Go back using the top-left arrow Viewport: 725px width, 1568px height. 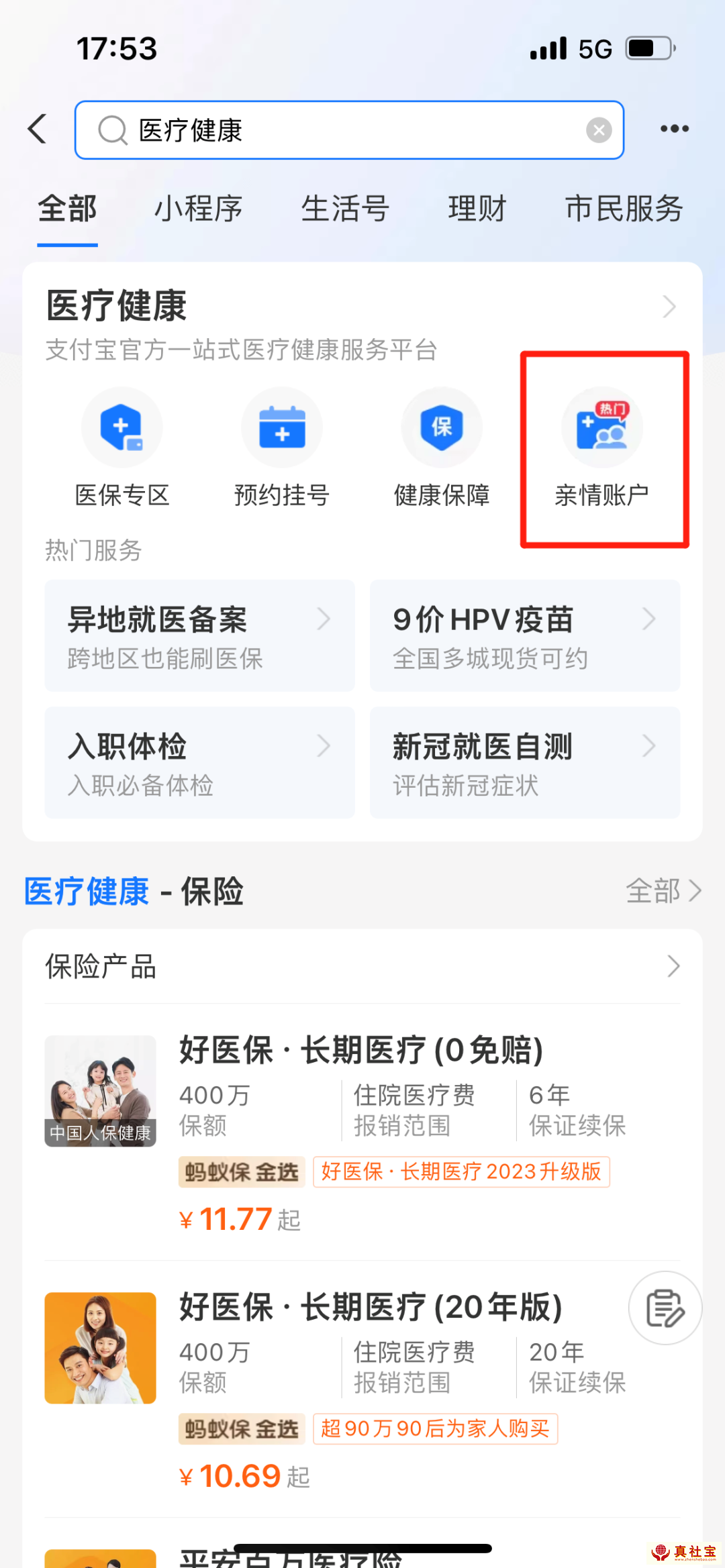point(38,129)
